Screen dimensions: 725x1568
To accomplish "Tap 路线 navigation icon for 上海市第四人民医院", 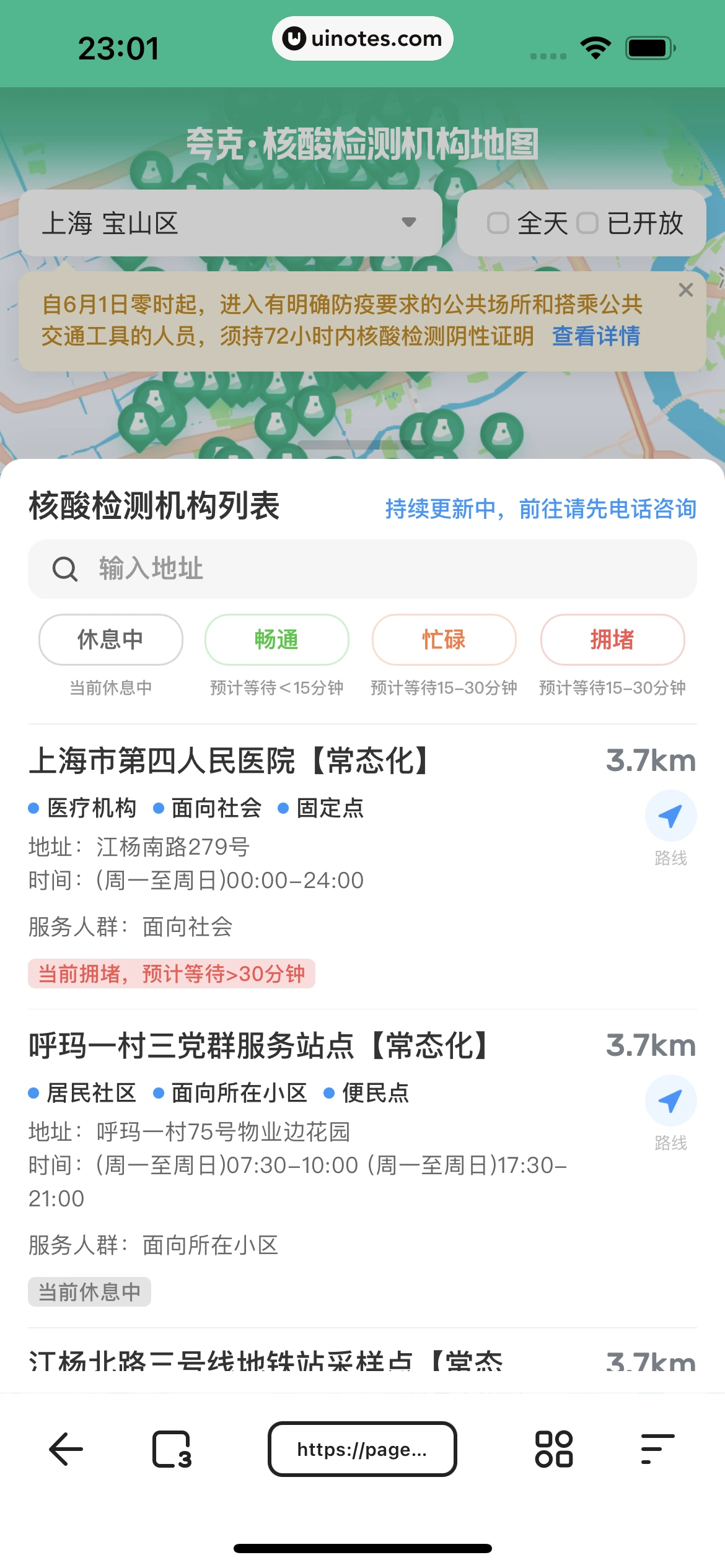I will (670, 816).
